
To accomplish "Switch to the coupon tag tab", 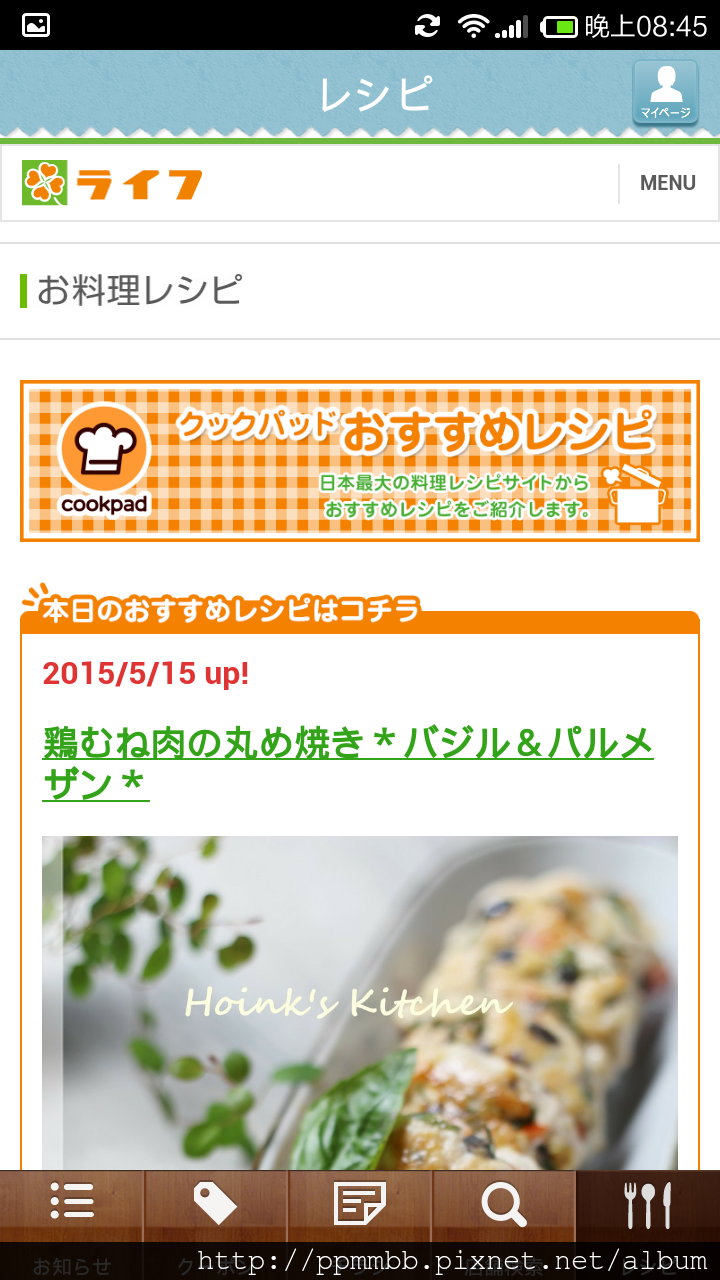I will point(216,1205).
